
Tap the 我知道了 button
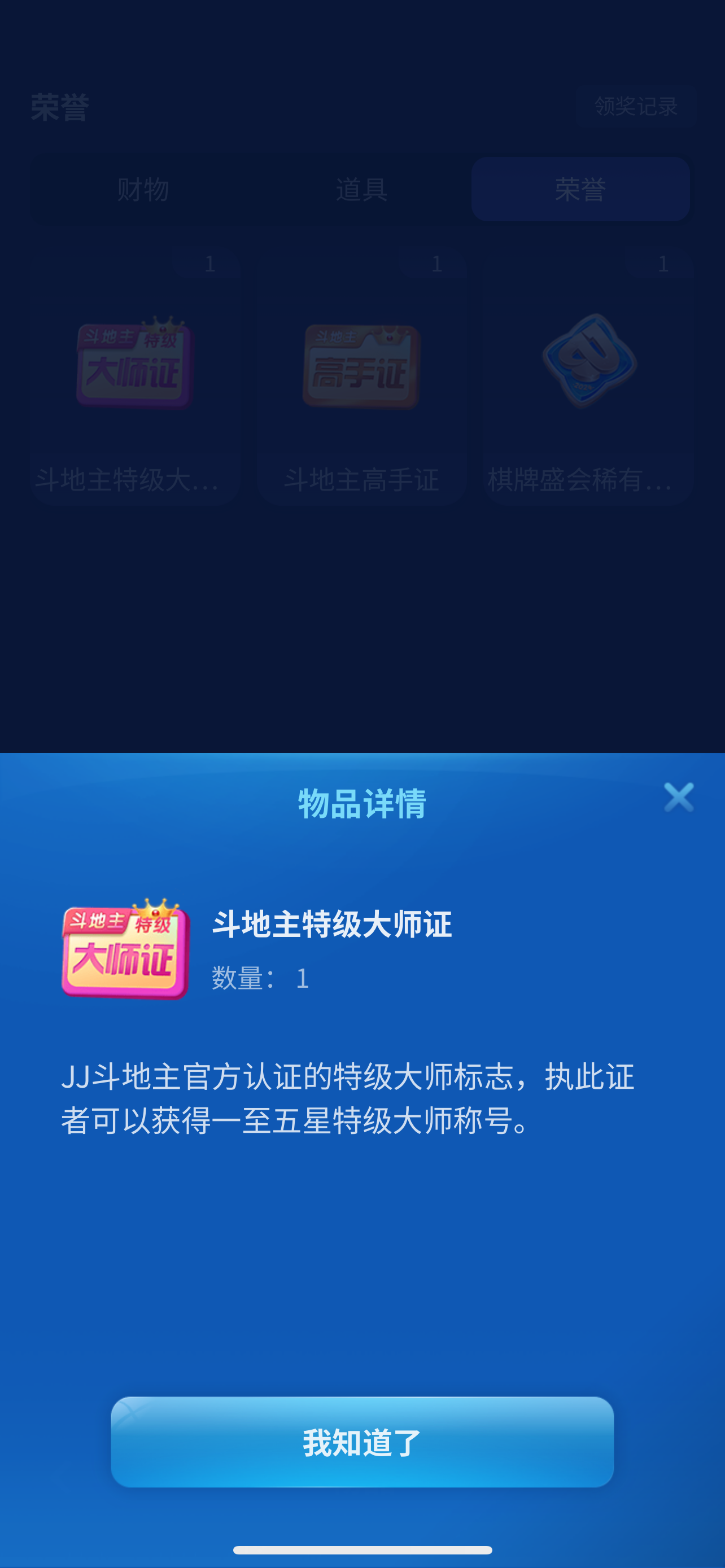(x=362, y=1442)
